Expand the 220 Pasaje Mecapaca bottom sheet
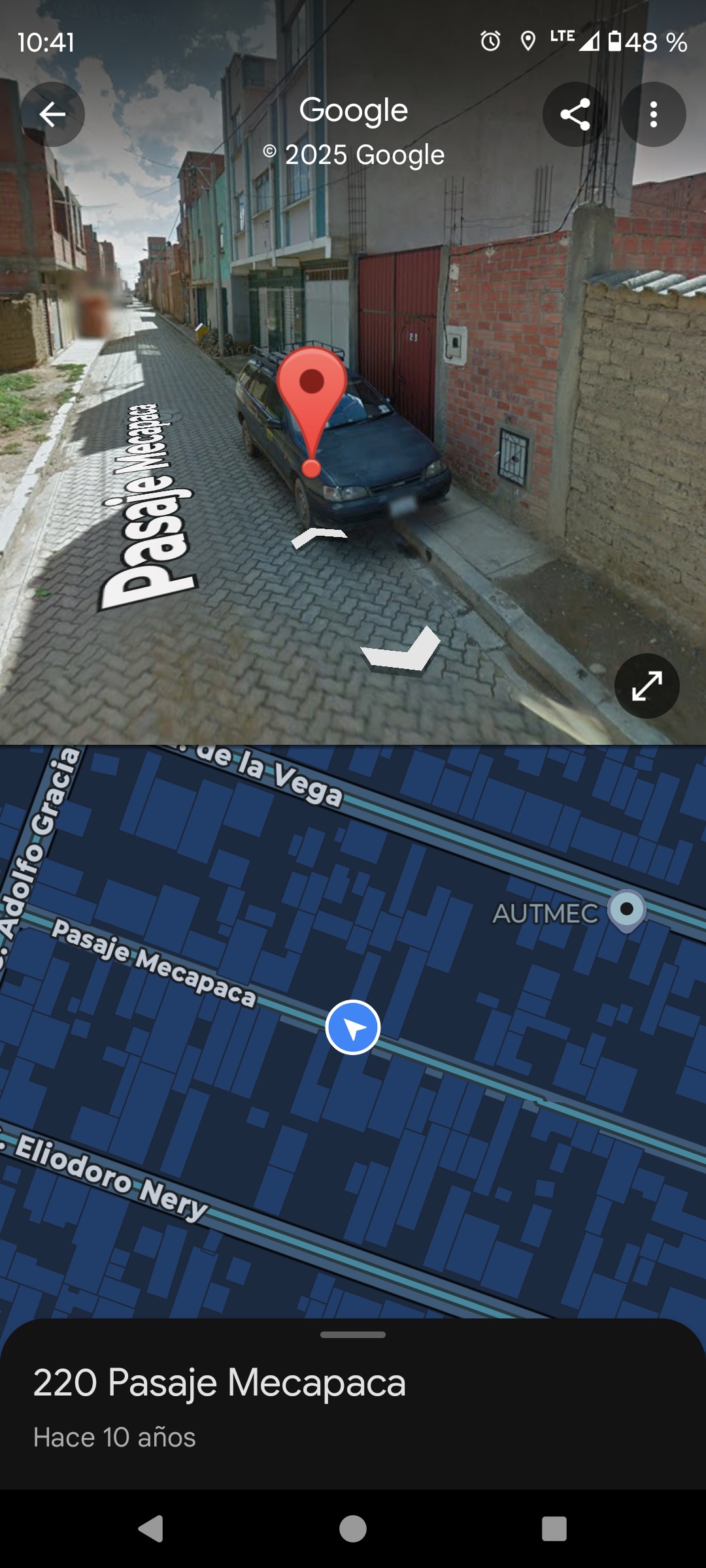The height and width of the screenshot is (1568, 706). 353,1335
